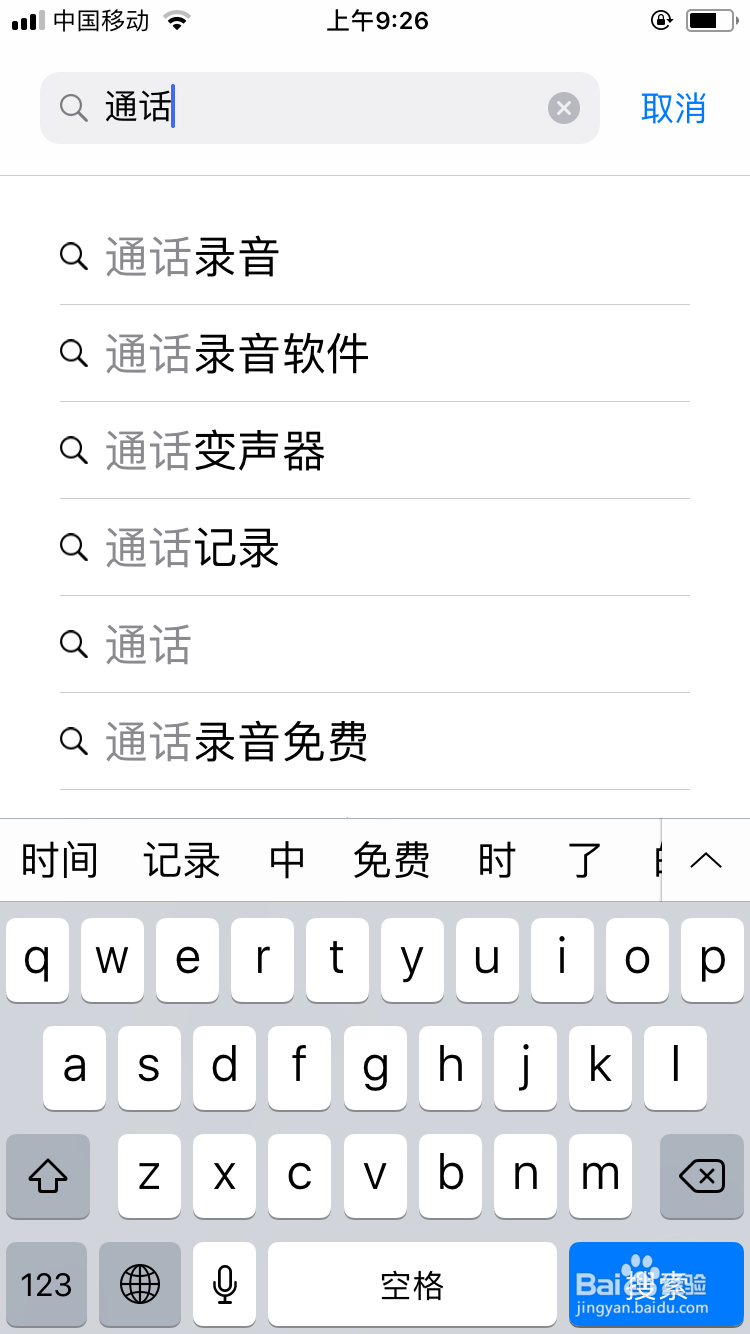This screenshot has width=750, height=1334.
Task: Tap 免费 in the suggestion bar
Action: (391, 860)
